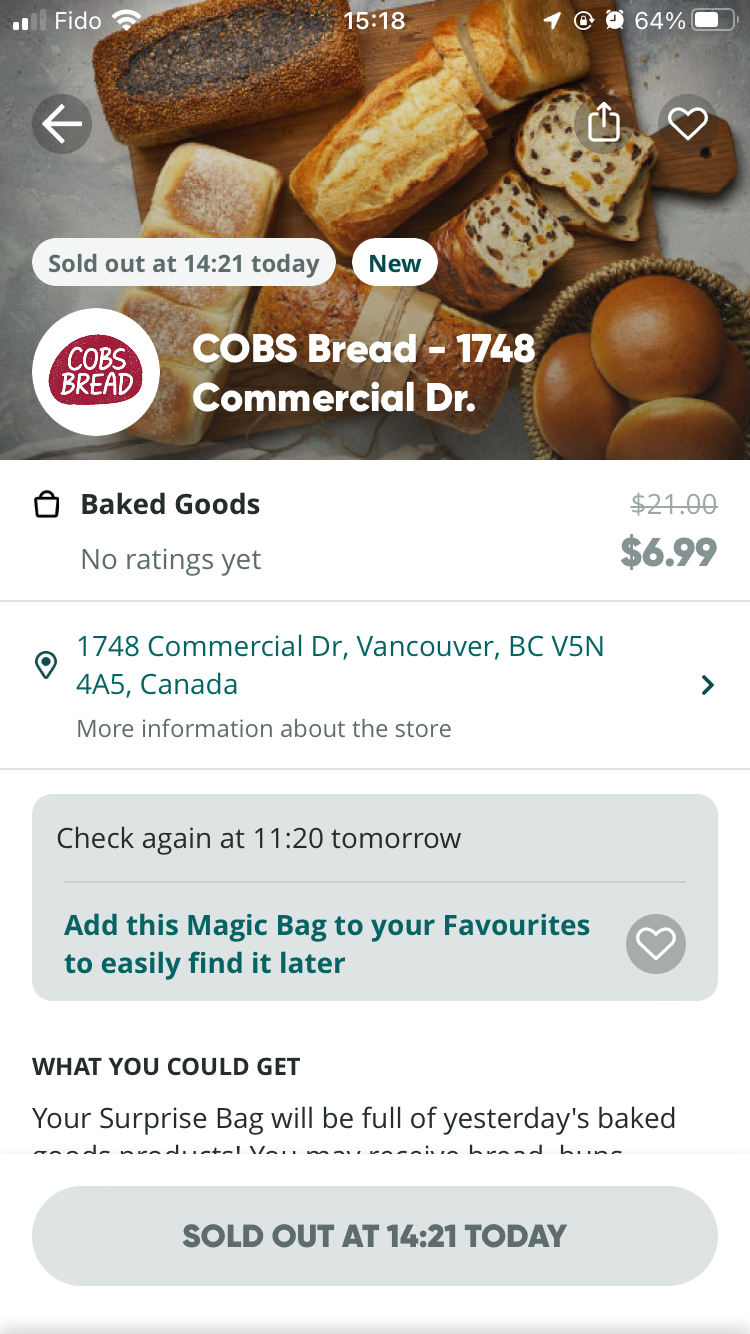Add this Magic Bag to Favourites
Screen dimensions: 750x1334
tap(656, 943)
